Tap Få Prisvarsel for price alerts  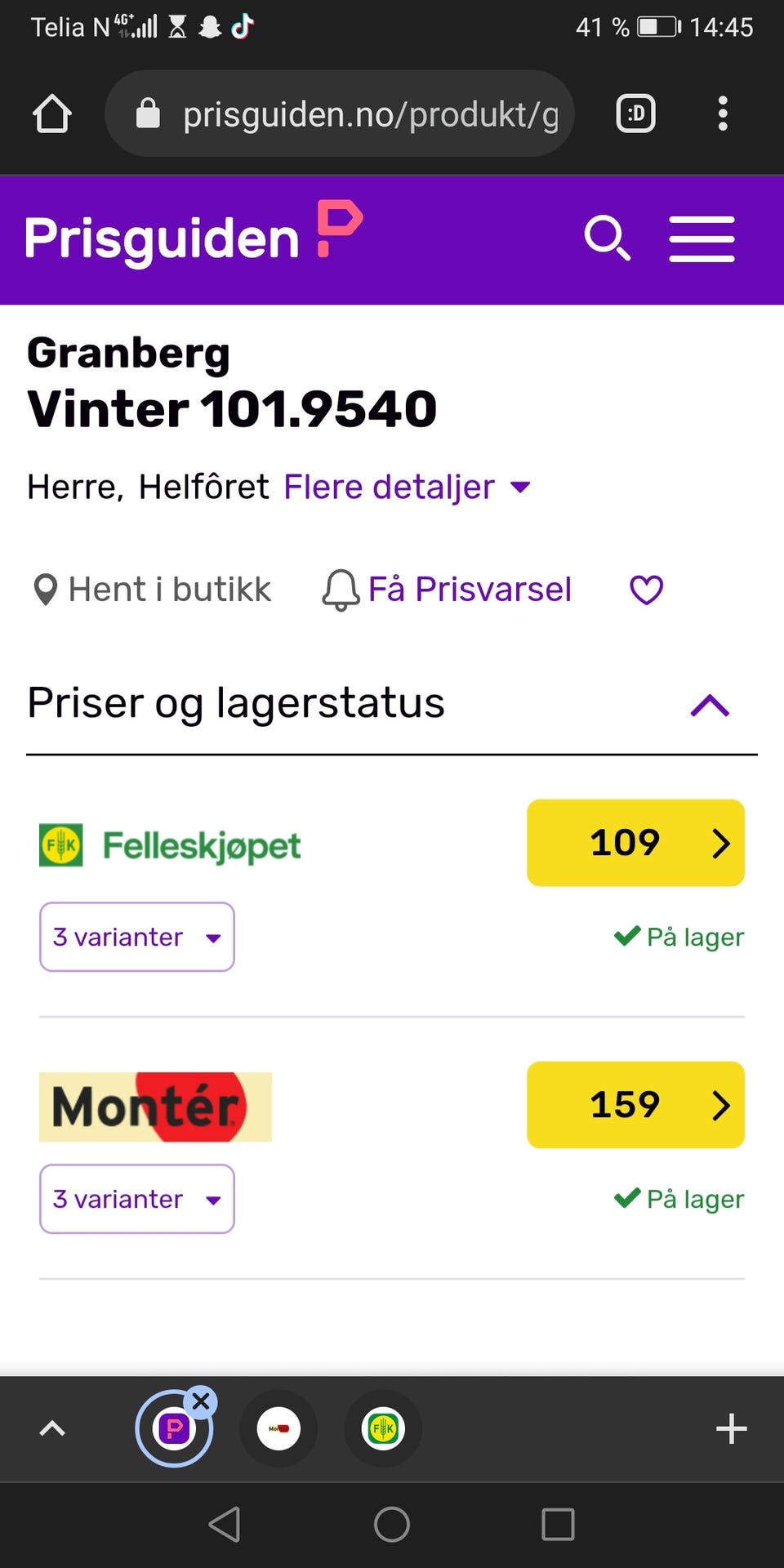(x=448, y=590)
